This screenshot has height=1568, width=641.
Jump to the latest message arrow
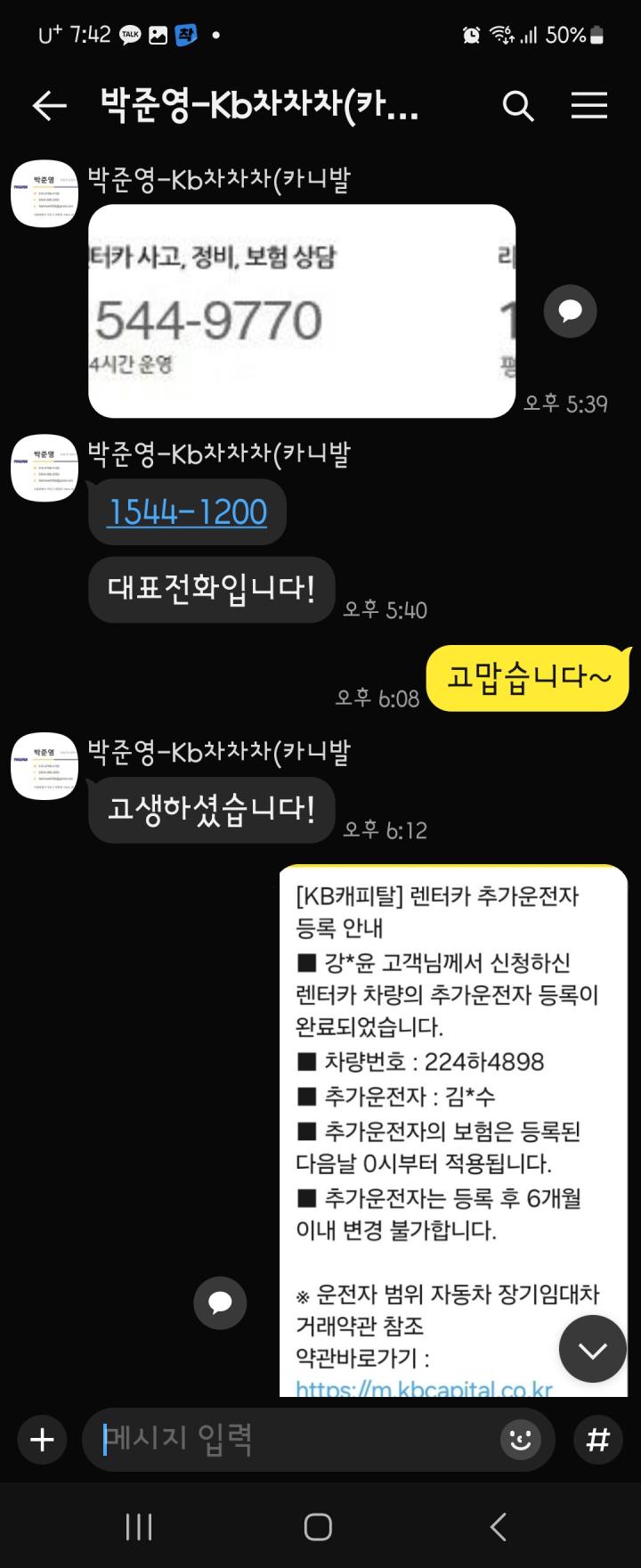[x=592, y=1349]
